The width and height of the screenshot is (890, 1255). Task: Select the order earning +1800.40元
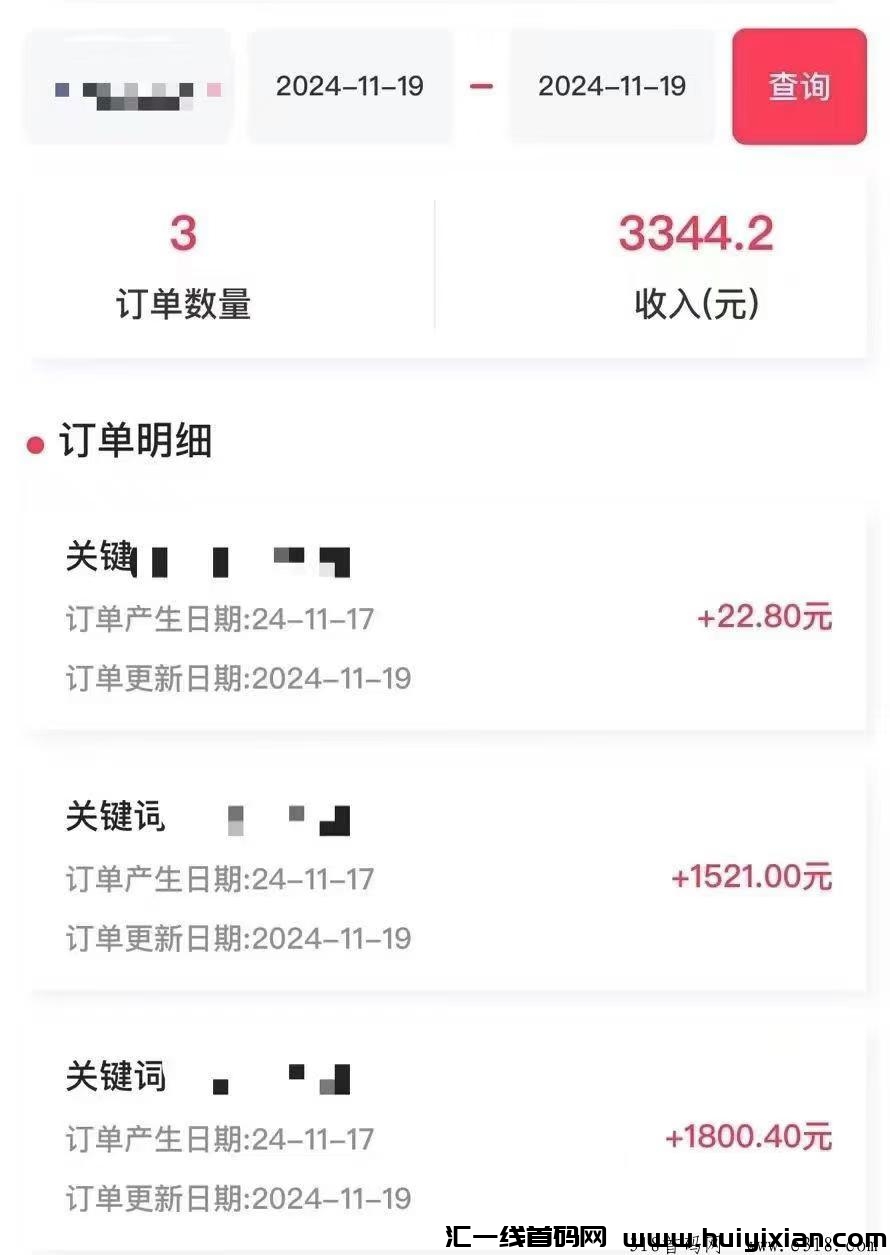coord(750,1136)
